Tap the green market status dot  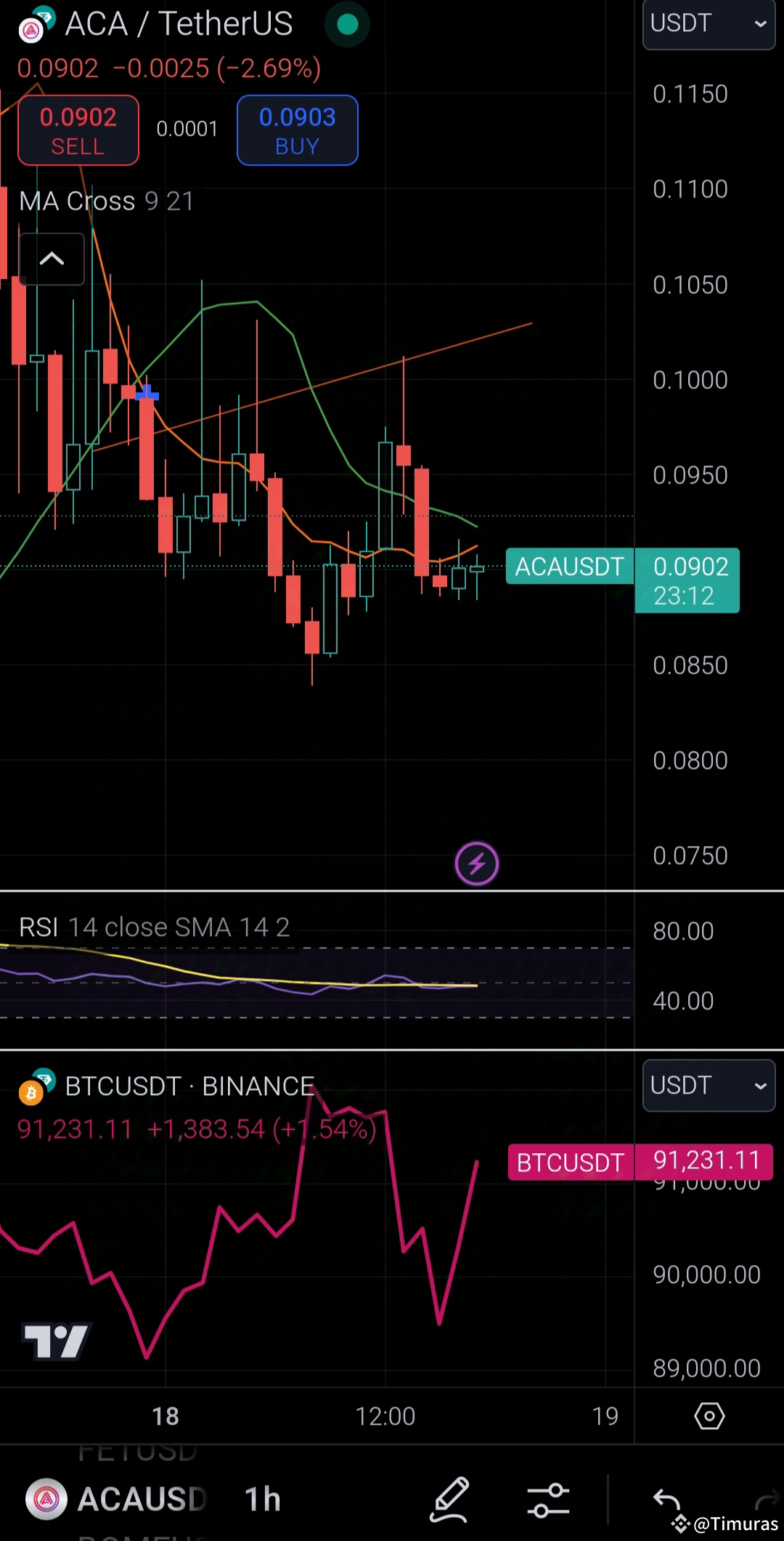(347, 24)
